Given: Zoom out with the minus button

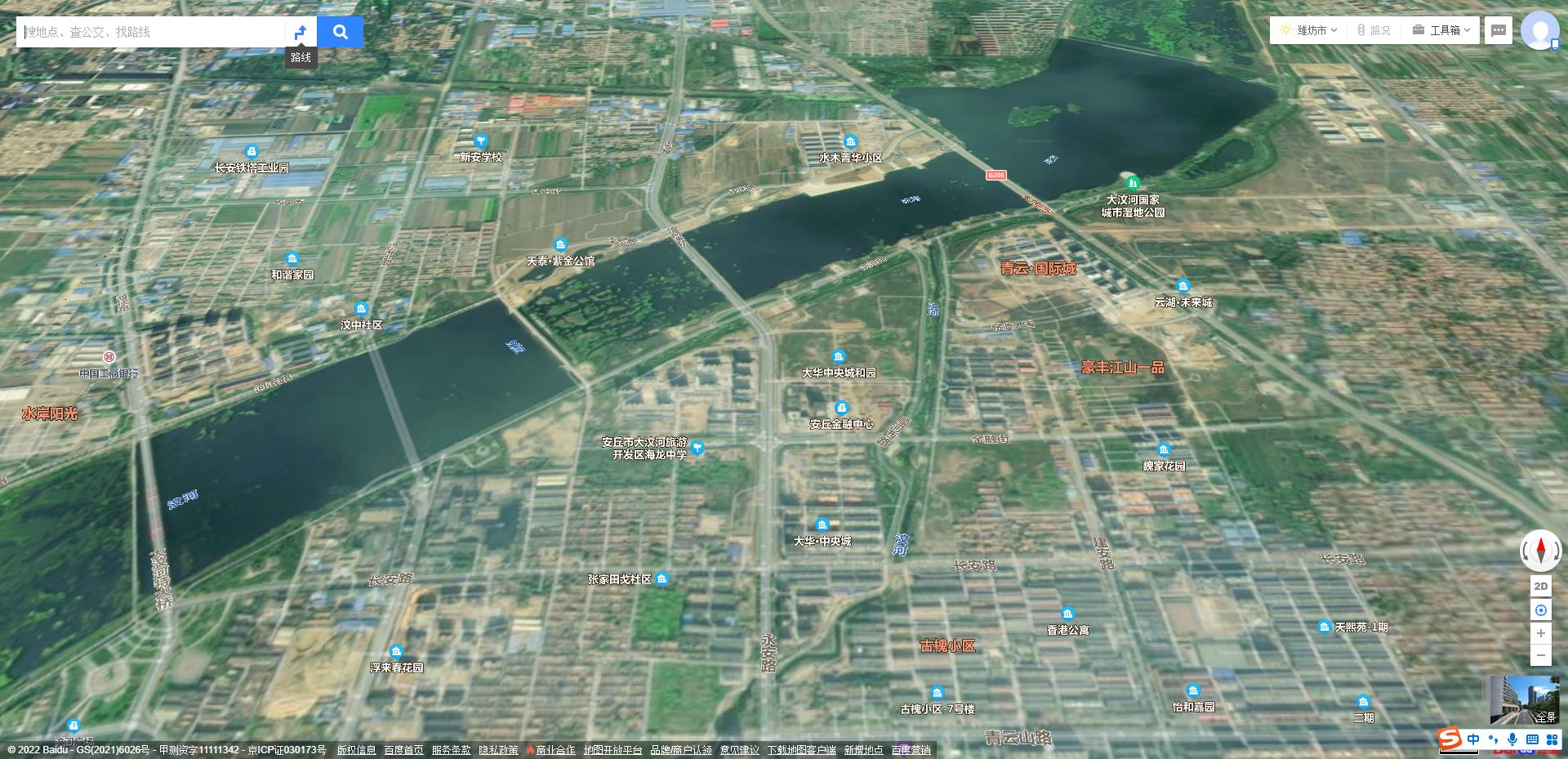Looking at the screenshot, I should (x=1541, y=655).
